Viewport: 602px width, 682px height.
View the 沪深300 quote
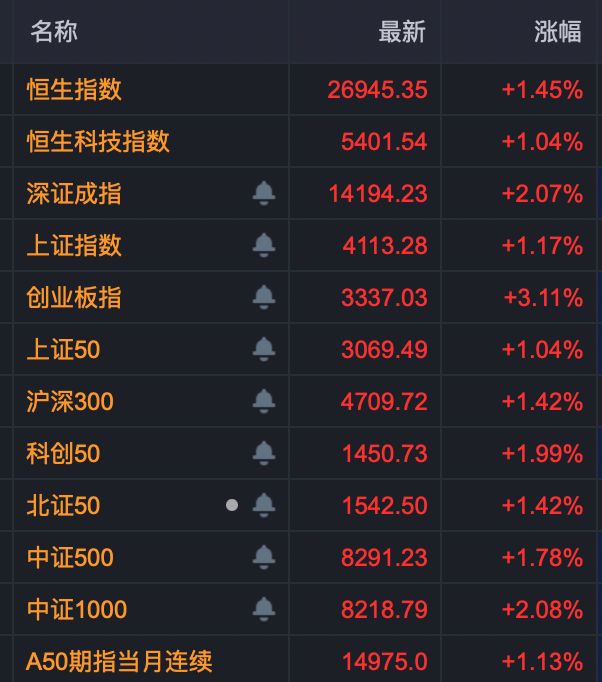coord(70,402)
